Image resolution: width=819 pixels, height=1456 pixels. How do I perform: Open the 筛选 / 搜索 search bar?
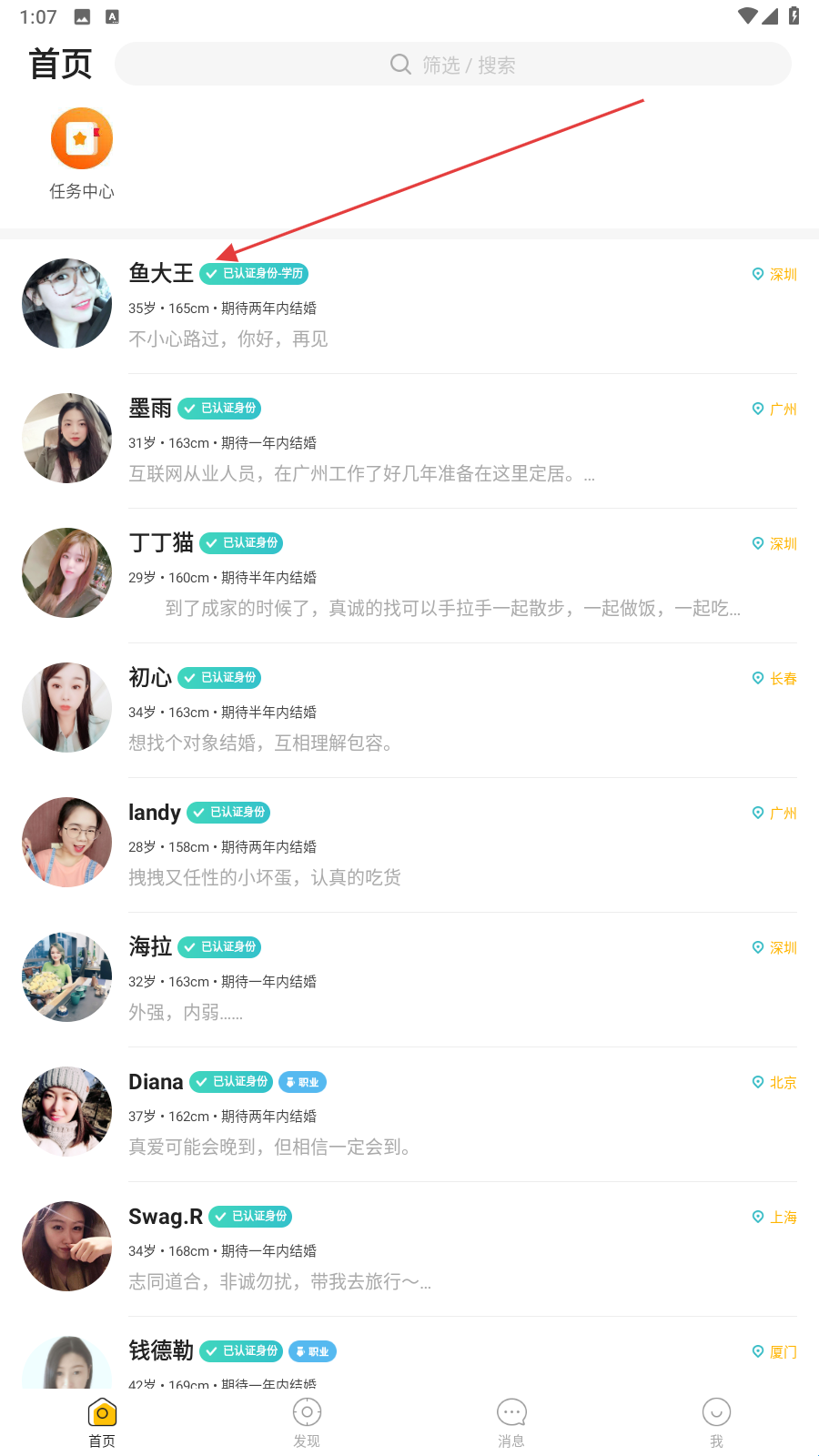coord(452,65)
